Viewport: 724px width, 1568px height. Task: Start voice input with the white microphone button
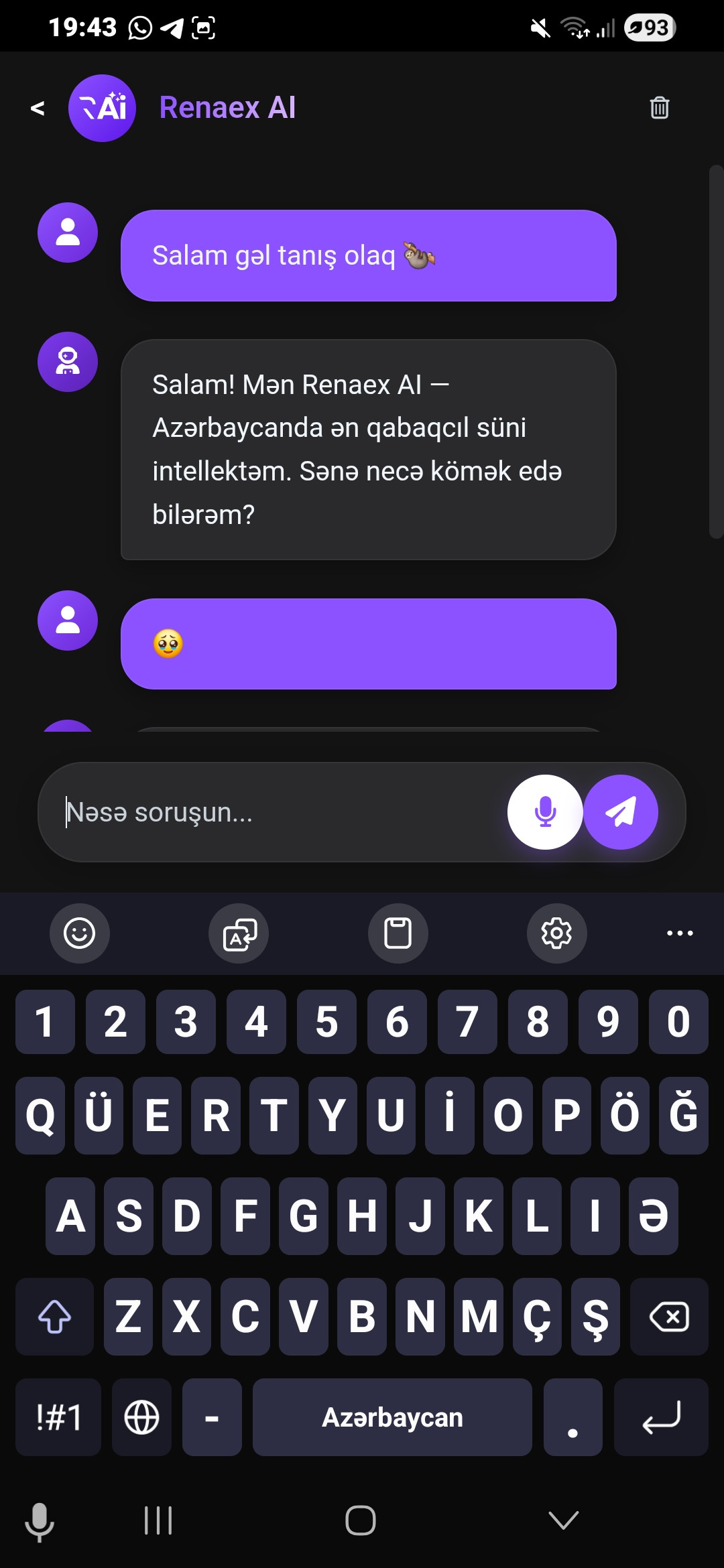[545, 812]
